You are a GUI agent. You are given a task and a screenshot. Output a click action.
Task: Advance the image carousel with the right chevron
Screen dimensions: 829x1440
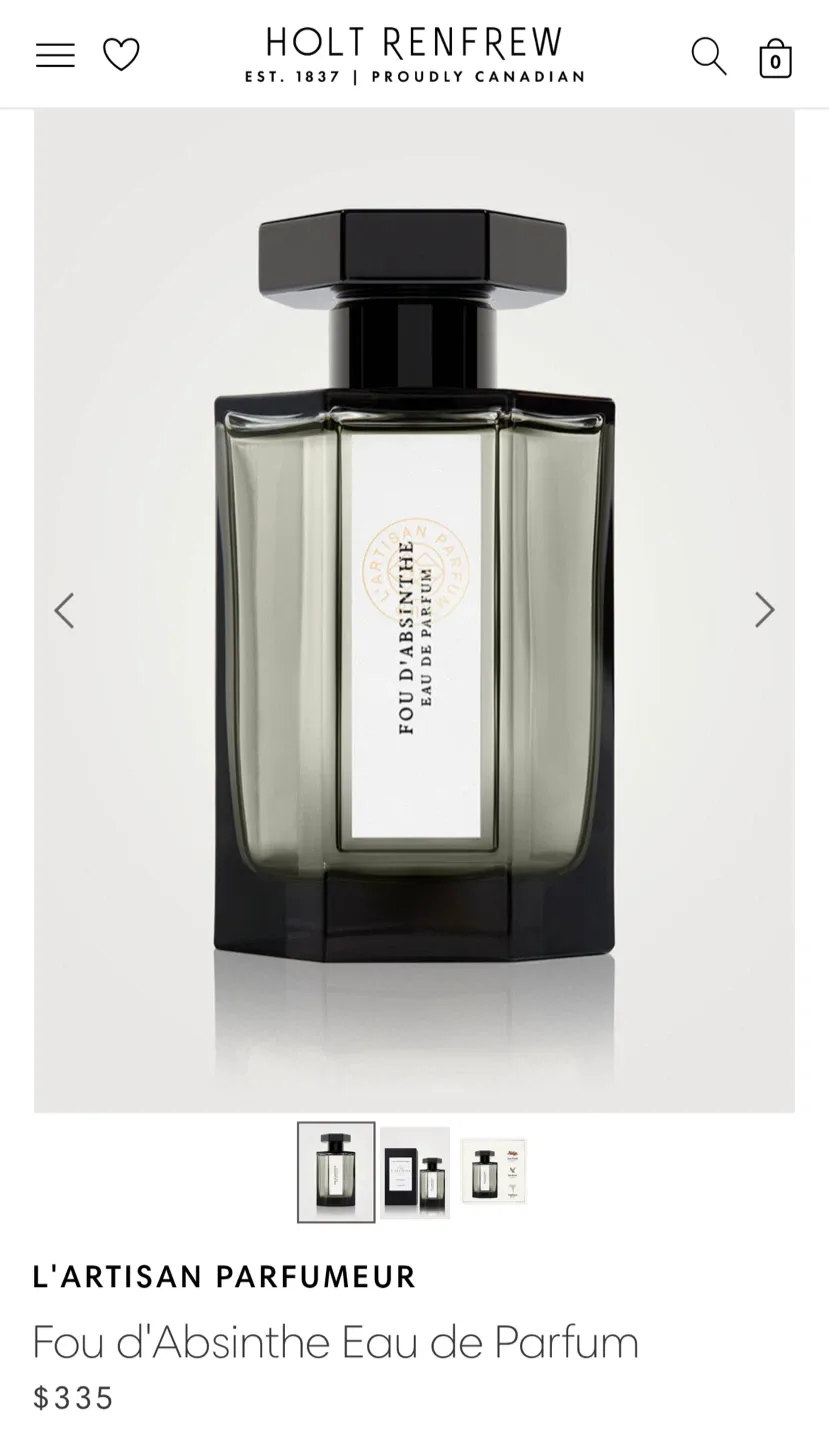[764, 609]
